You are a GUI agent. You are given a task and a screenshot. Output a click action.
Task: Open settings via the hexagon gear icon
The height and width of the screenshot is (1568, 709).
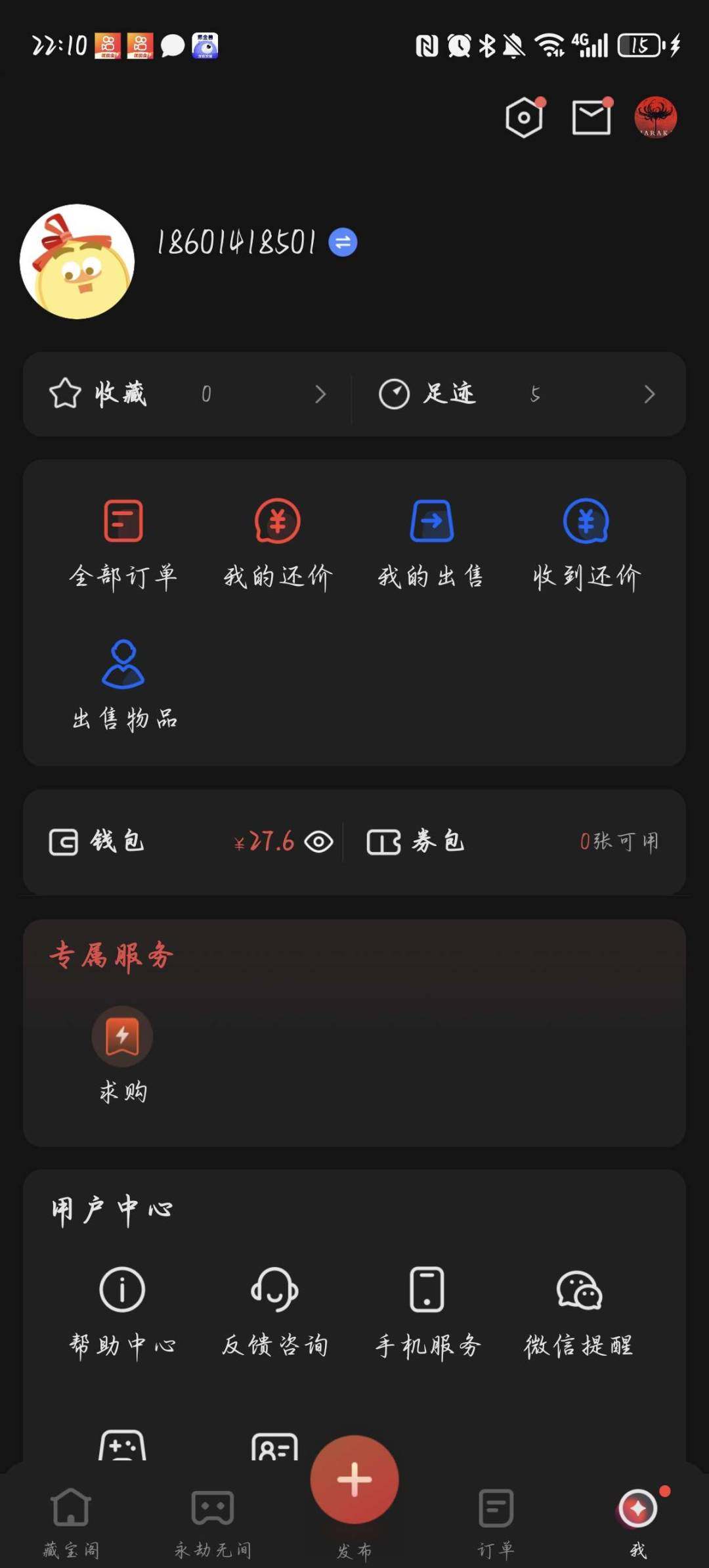(x=523, y=117)
